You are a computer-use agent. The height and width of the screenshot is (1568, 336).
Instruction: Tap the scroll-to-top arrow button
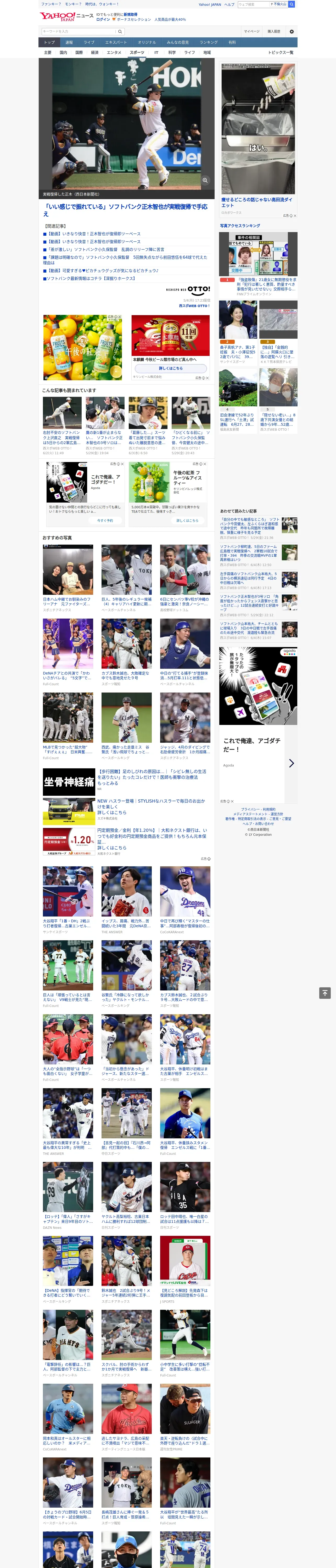325,993
